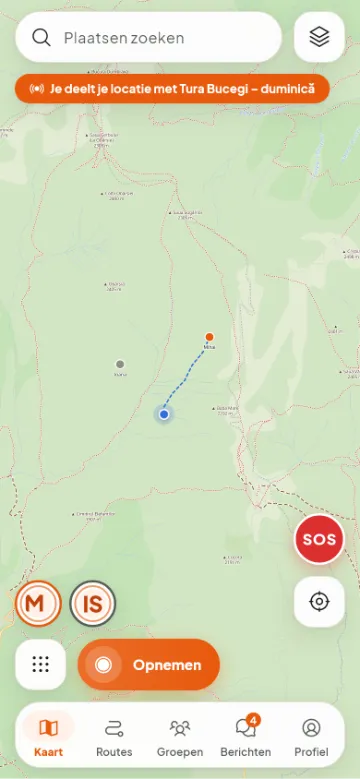
Task: Switch to the Groepen tab
Action: click(180, 739)
